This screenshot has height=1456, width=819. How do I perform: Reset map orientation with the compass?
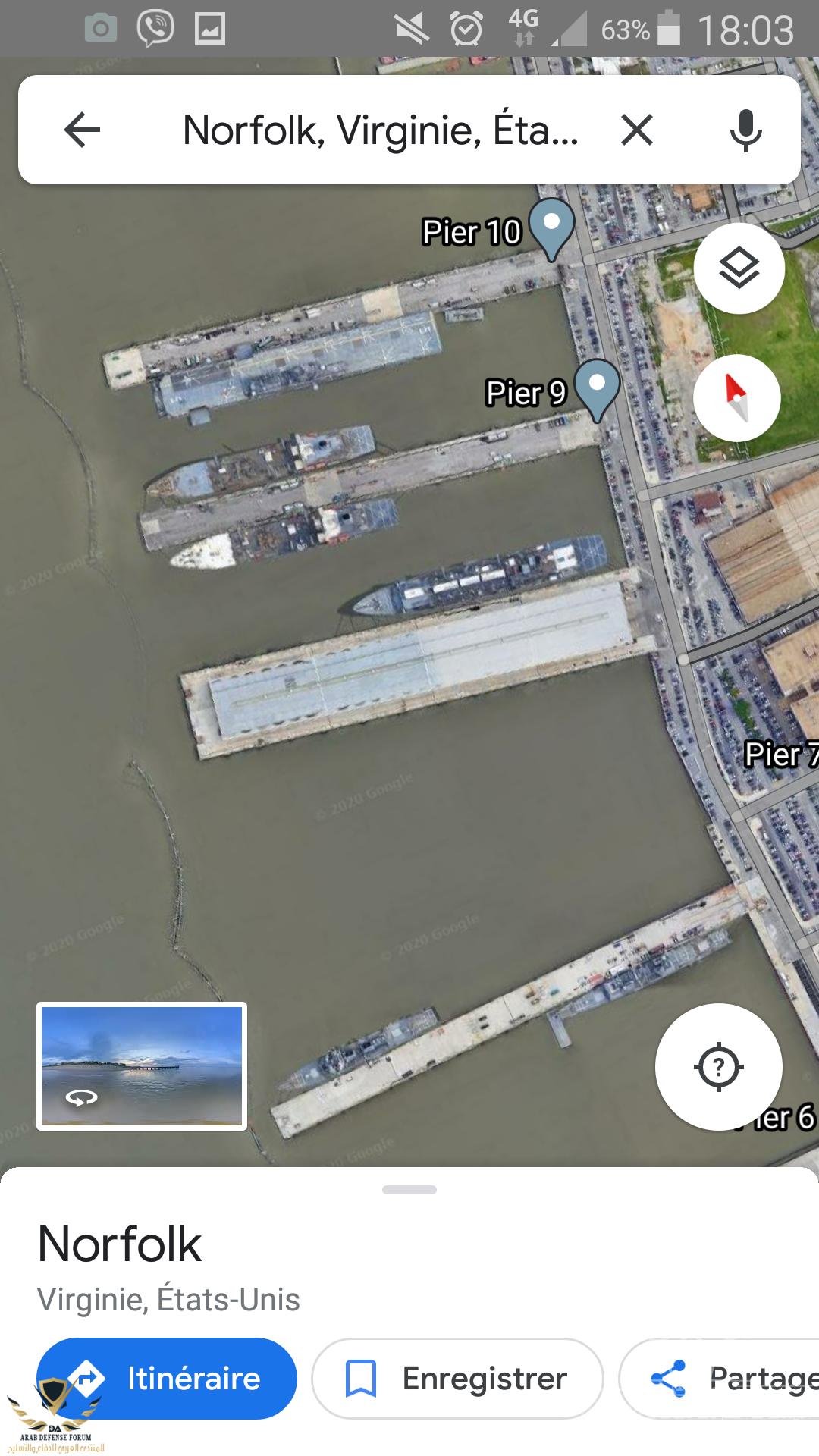click(x=737, y=398)
